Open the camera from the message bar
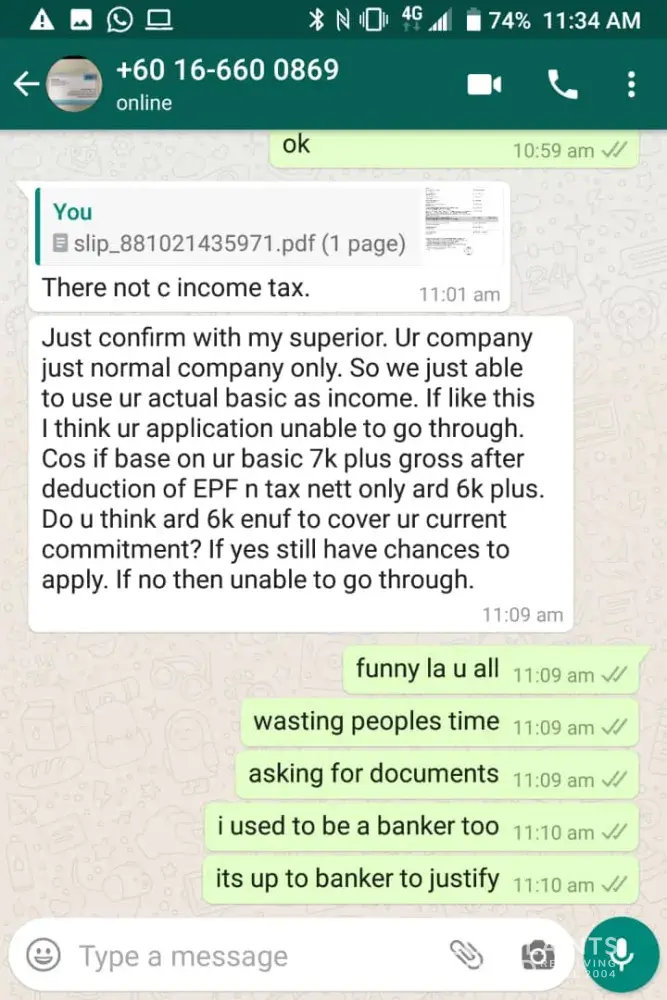This screenshot has height=1000, width=667. 536,955
